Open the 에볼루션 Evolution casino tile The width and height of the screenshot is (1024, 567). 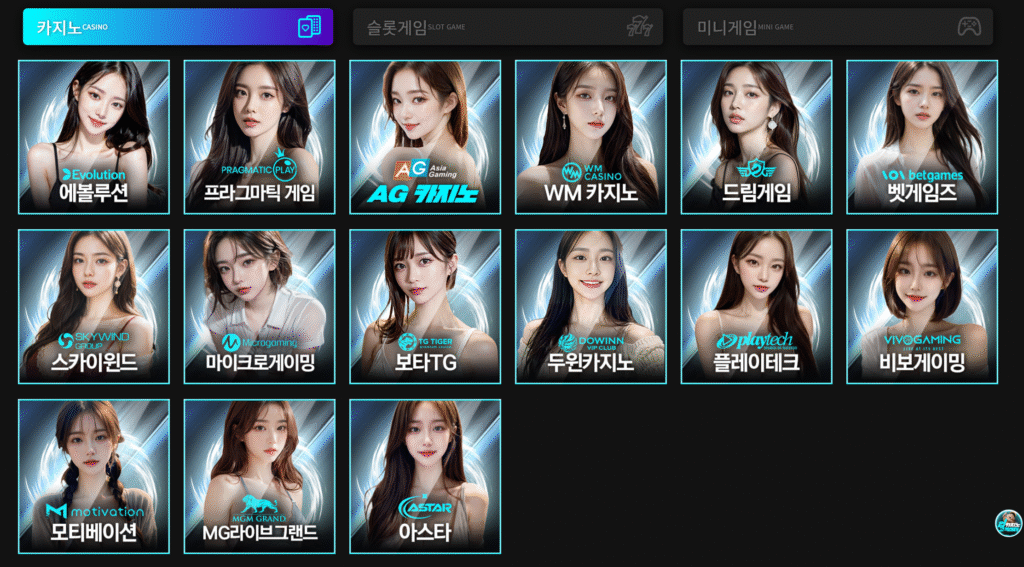click(94, 137)
